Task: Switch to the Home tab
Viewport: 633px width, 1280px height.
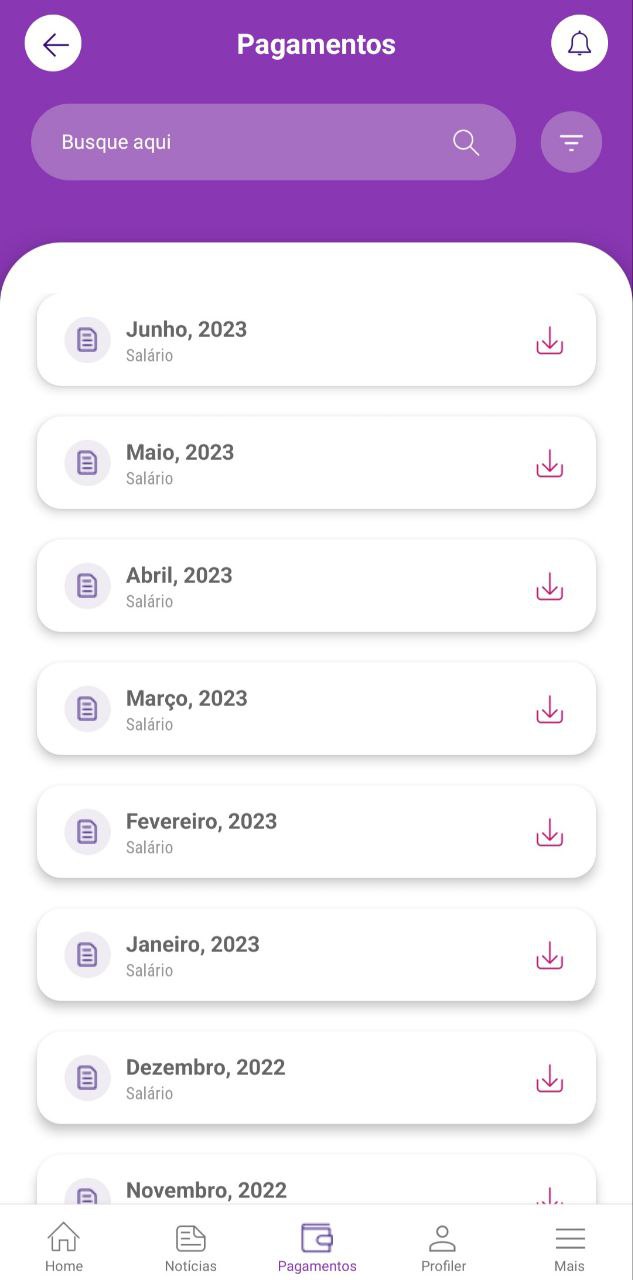Action: tap(64, 1246)
